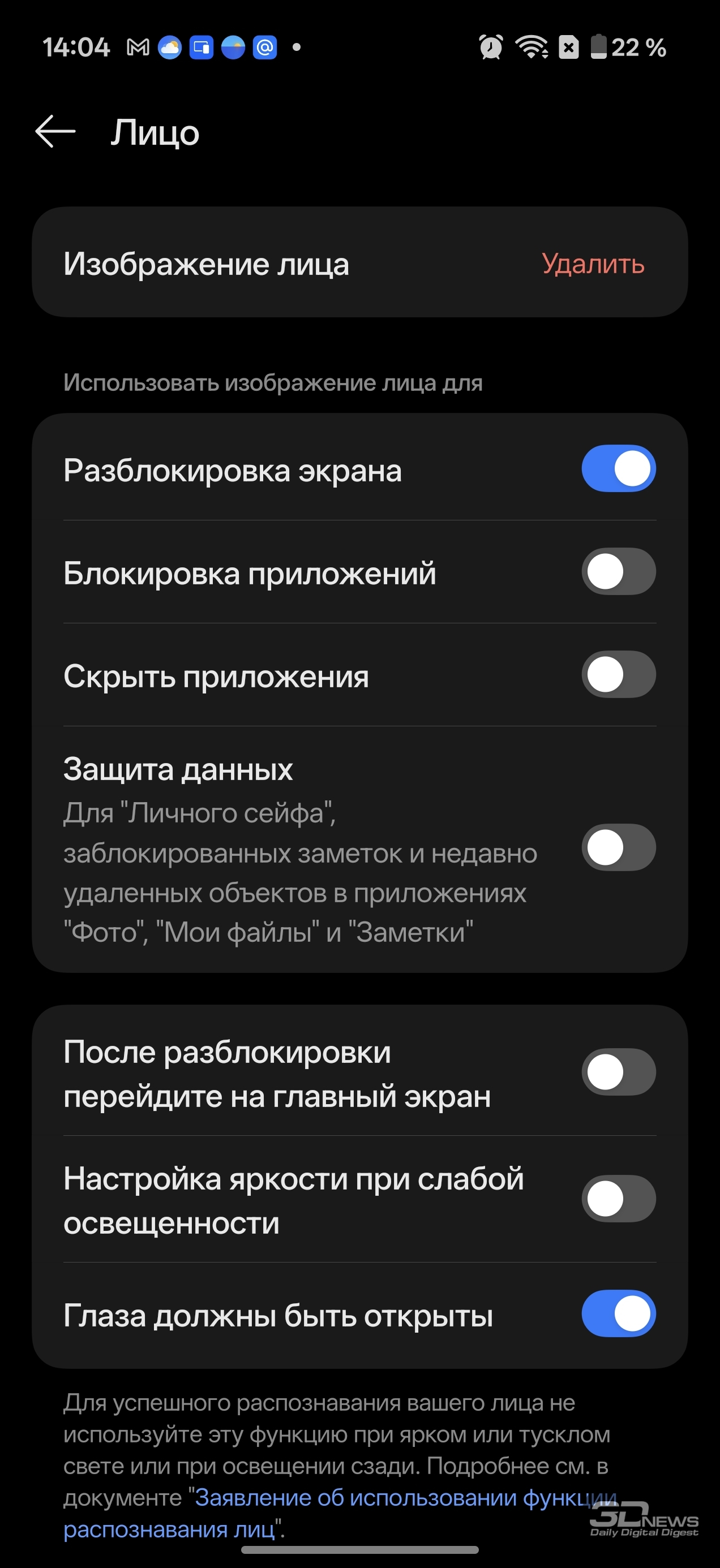Toggle После разблокировки перейдите на главный экран
Image resolution: width=720 pixels, height=1568 pixels.
pos(618,1072)
